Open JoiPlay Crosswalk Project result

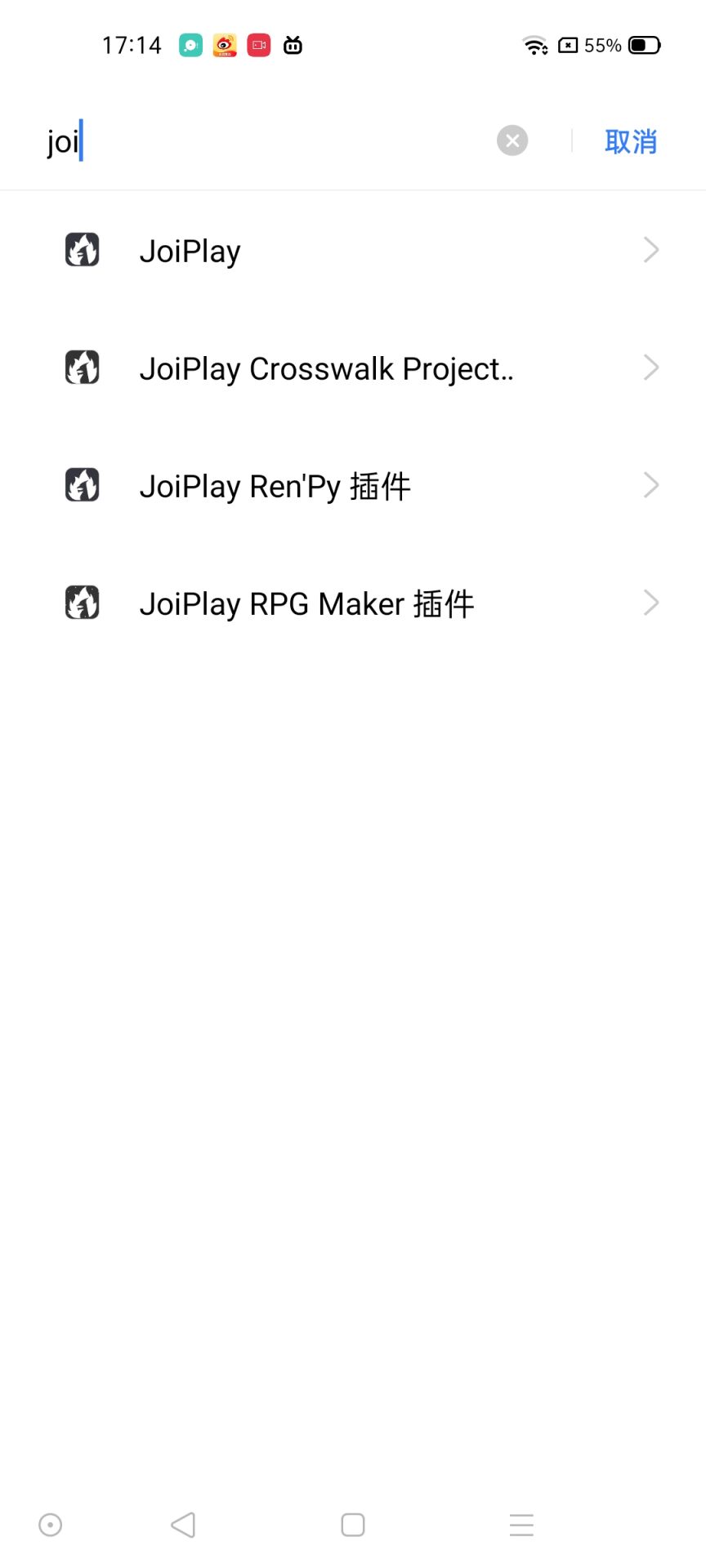[x=353, y=368]
